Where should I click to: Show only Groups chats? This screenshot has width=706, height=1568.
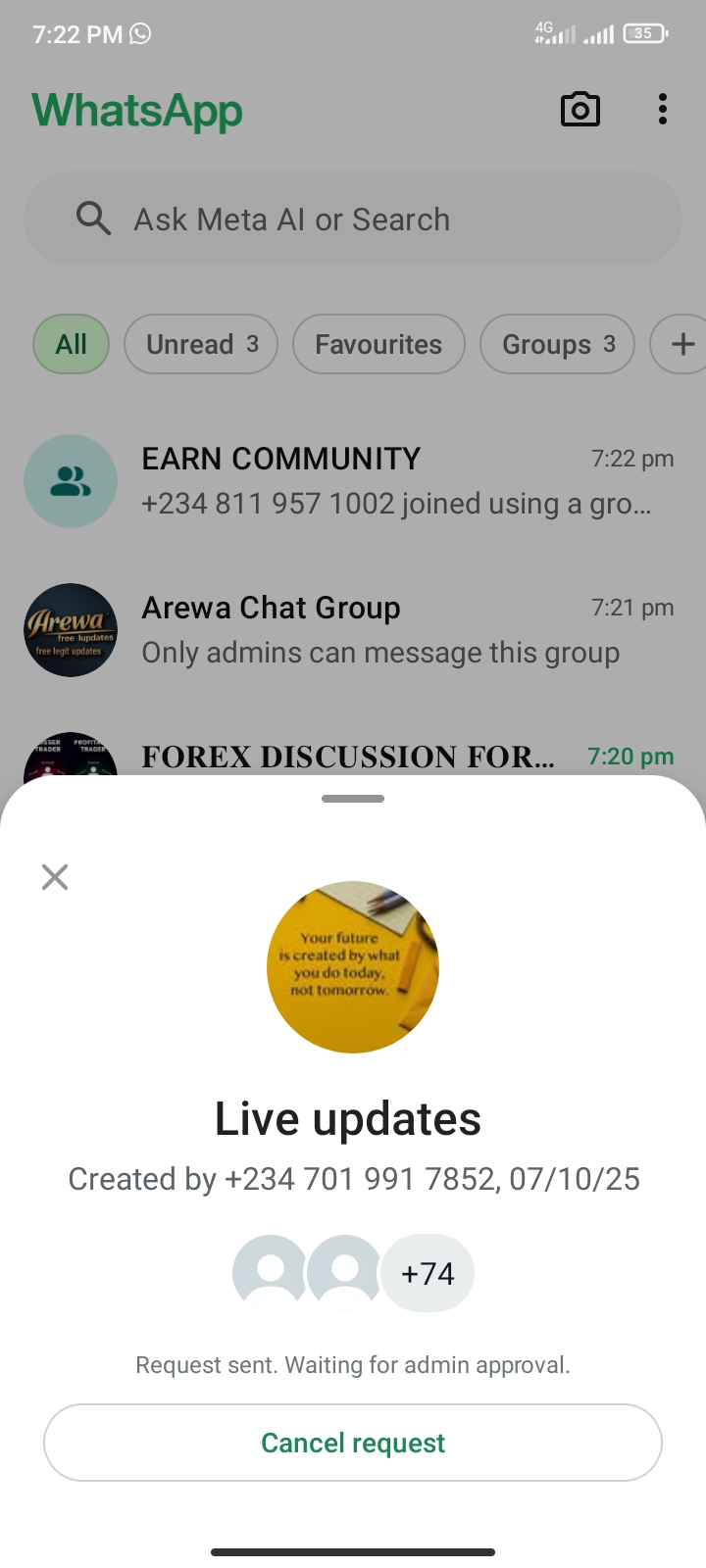tap(557, 344)
